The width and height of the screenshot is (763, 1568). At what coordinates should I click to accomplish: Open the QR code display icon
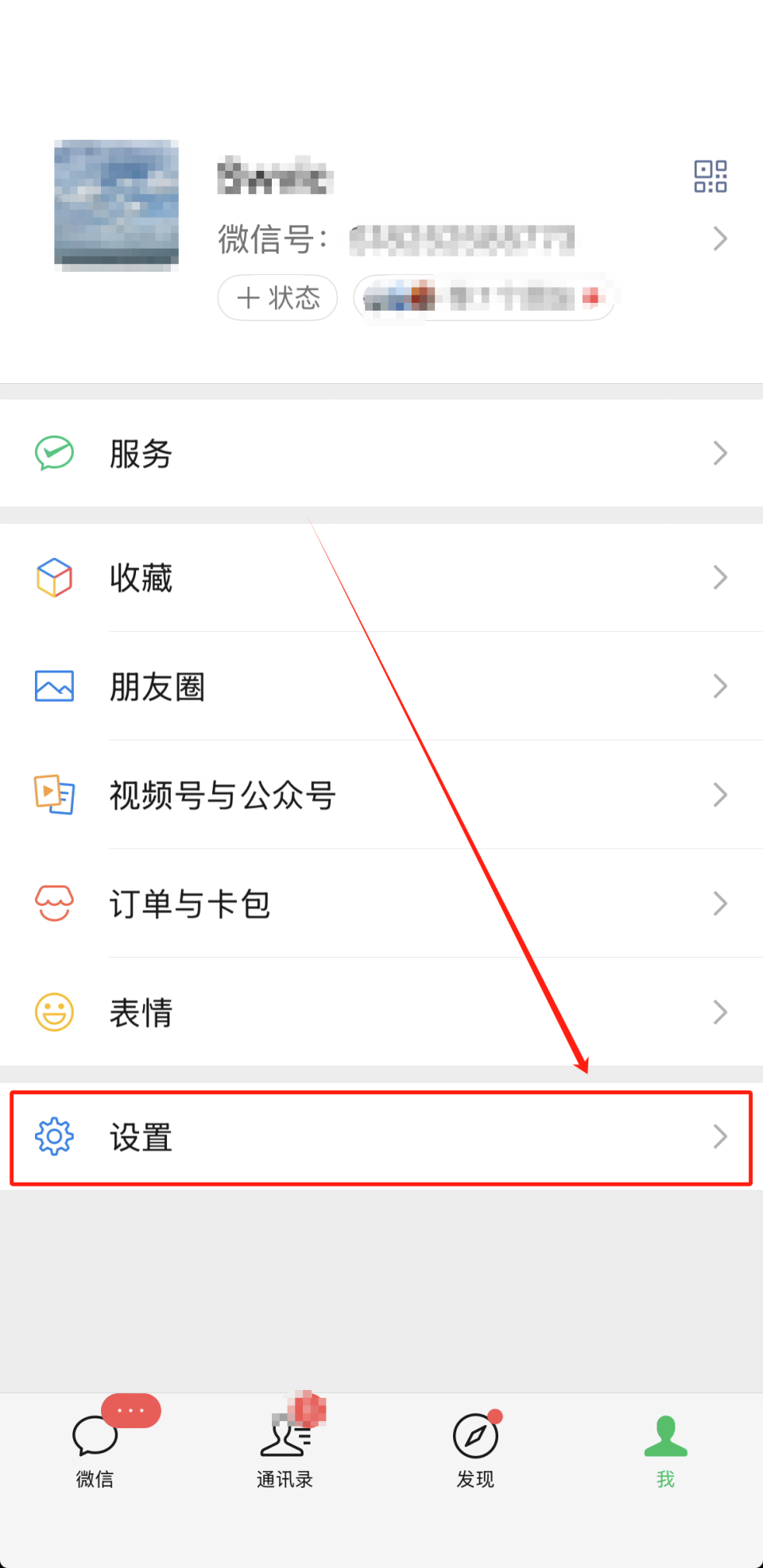[710, 176]
